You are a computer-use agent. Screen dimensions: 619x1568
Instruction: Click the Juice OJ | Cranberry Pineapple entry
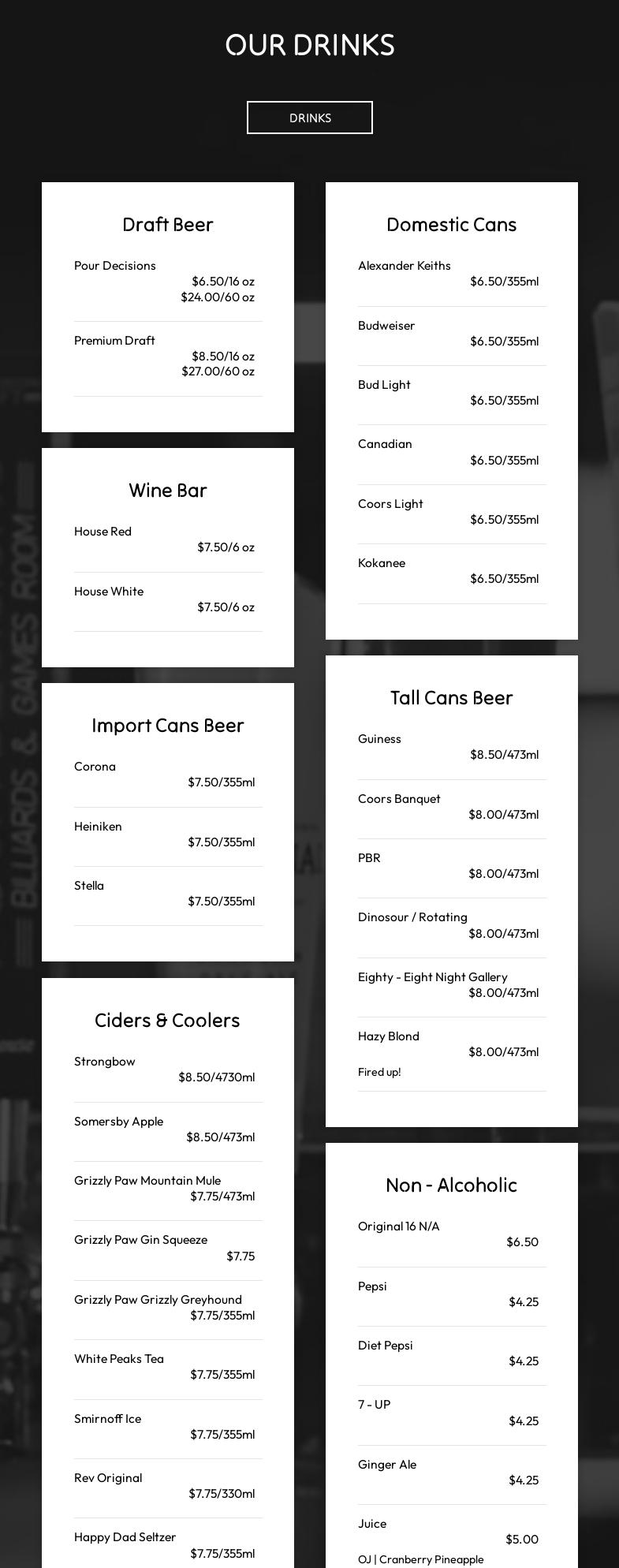tap(372, 1523)
